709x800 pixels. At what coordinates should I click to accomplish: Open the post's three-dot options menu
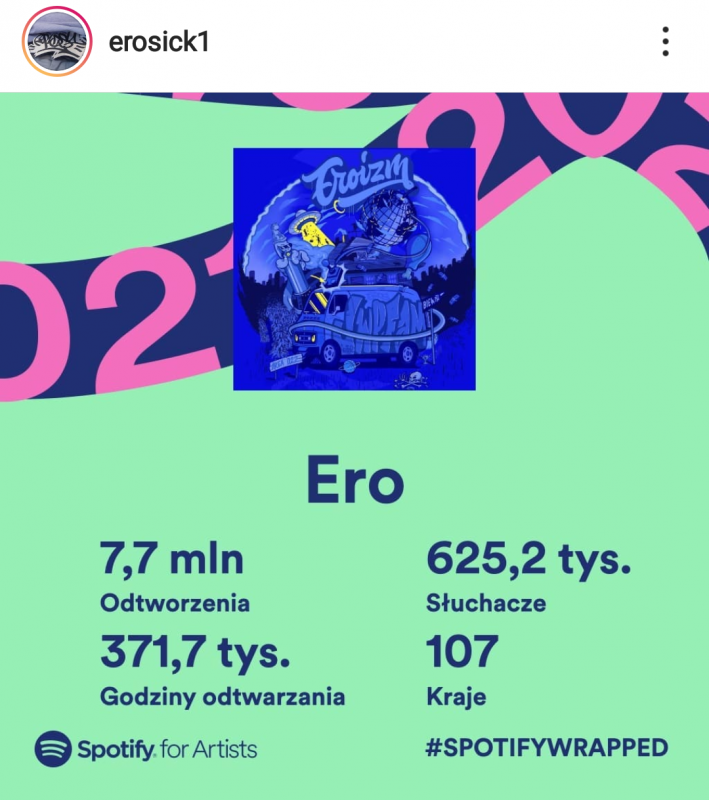pyautogui.click(x=665, y=42)
